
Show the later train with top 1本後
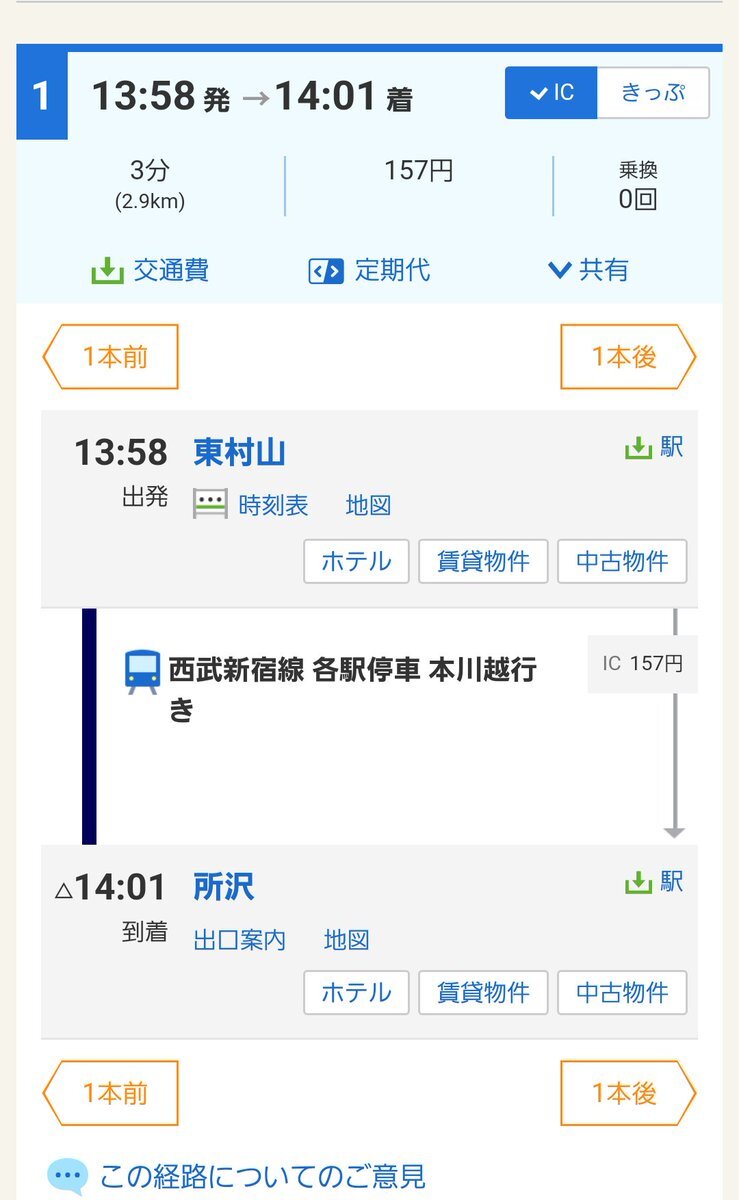click(628, 357)
